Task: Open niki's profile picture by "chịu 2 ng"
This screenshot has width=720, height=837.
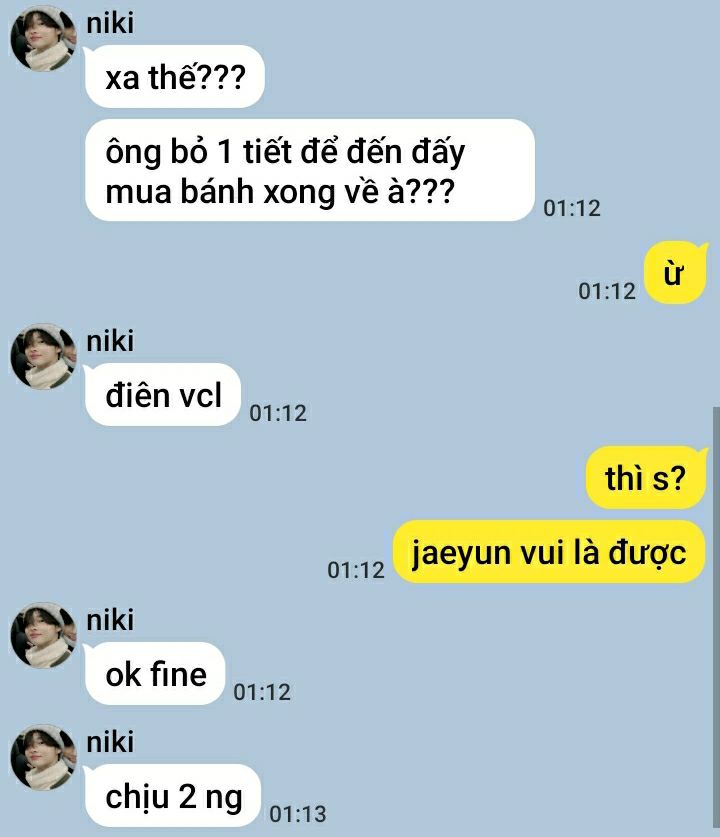Action: click(x=43, y=759)
